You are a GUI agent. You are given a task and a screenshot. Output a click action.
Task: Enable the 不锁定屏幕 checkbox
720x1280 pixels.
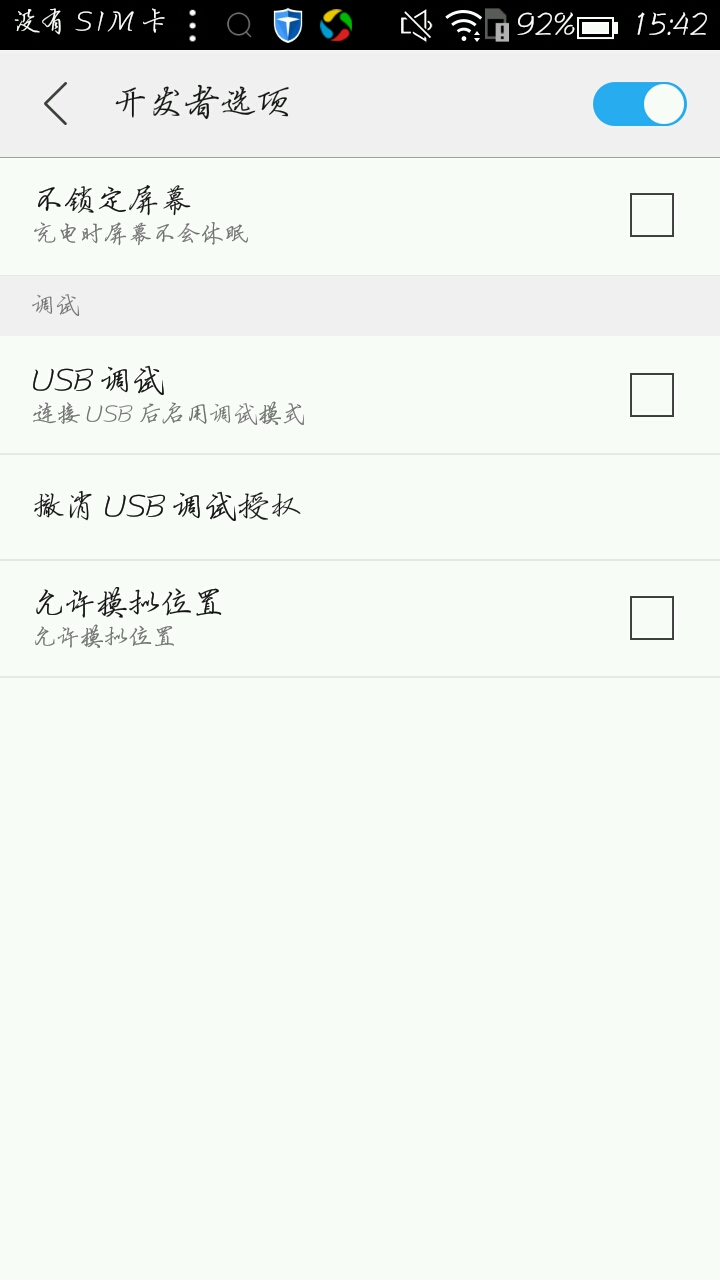coord(652,215)
